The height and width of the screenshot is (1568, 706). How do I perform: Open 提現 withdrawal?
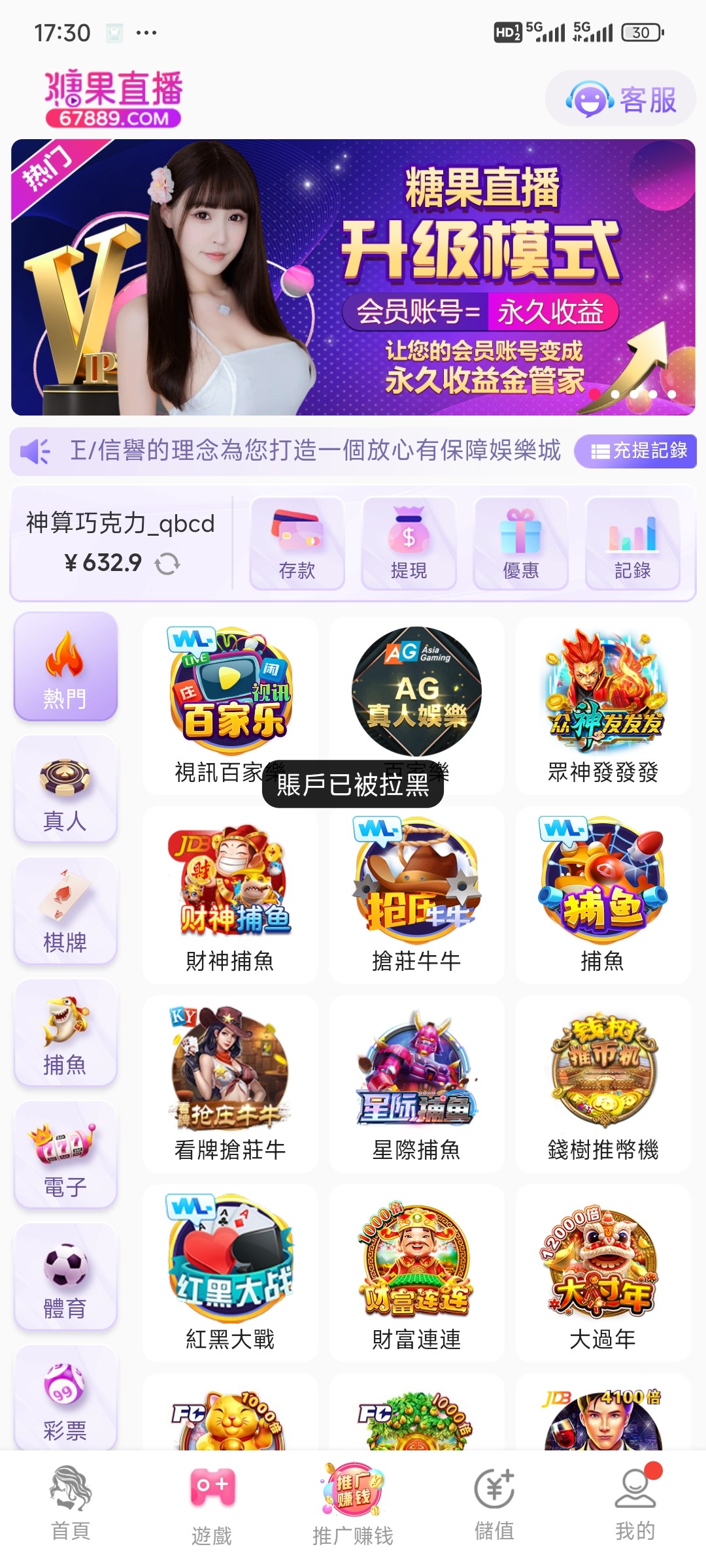pos(409,544)
